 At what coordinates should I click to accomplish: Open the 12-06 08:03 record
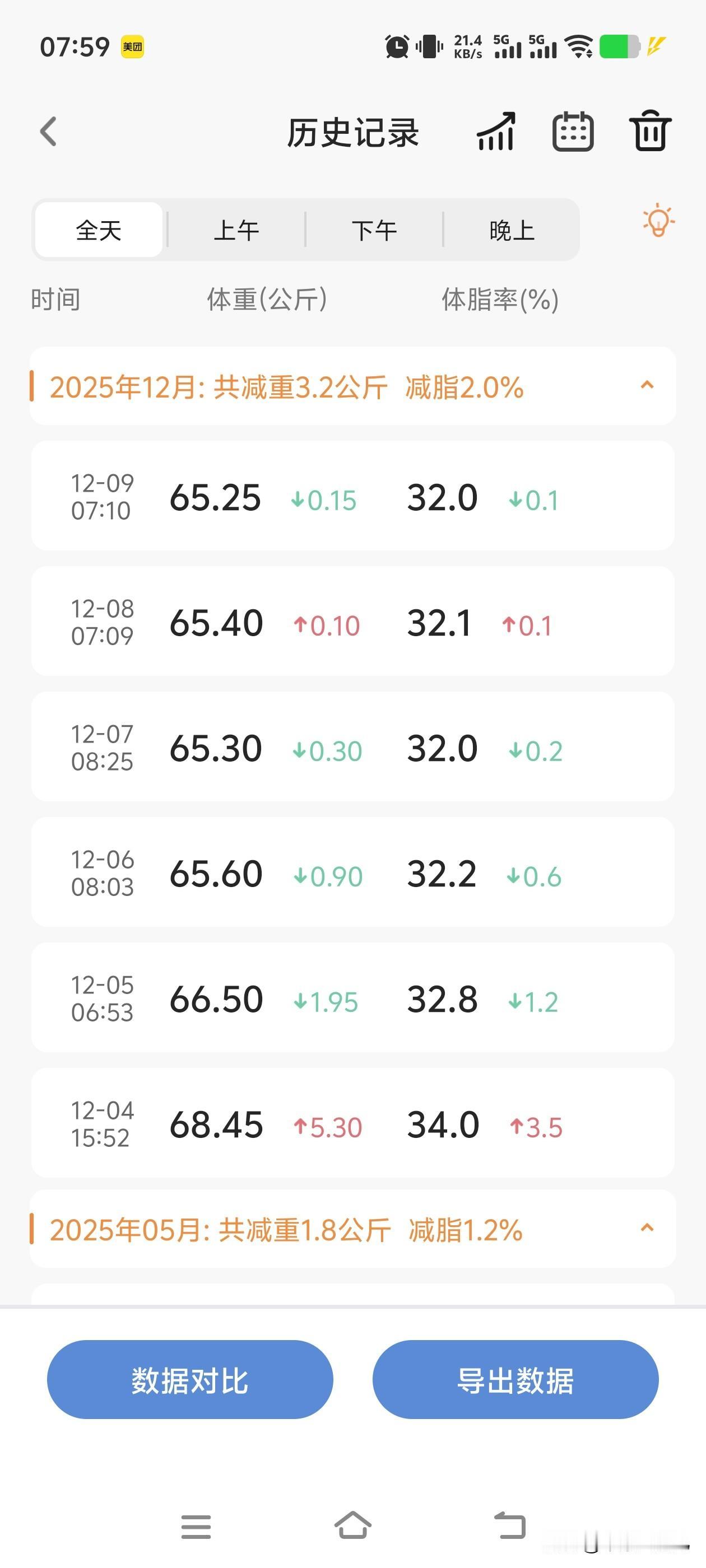(352, 872)
